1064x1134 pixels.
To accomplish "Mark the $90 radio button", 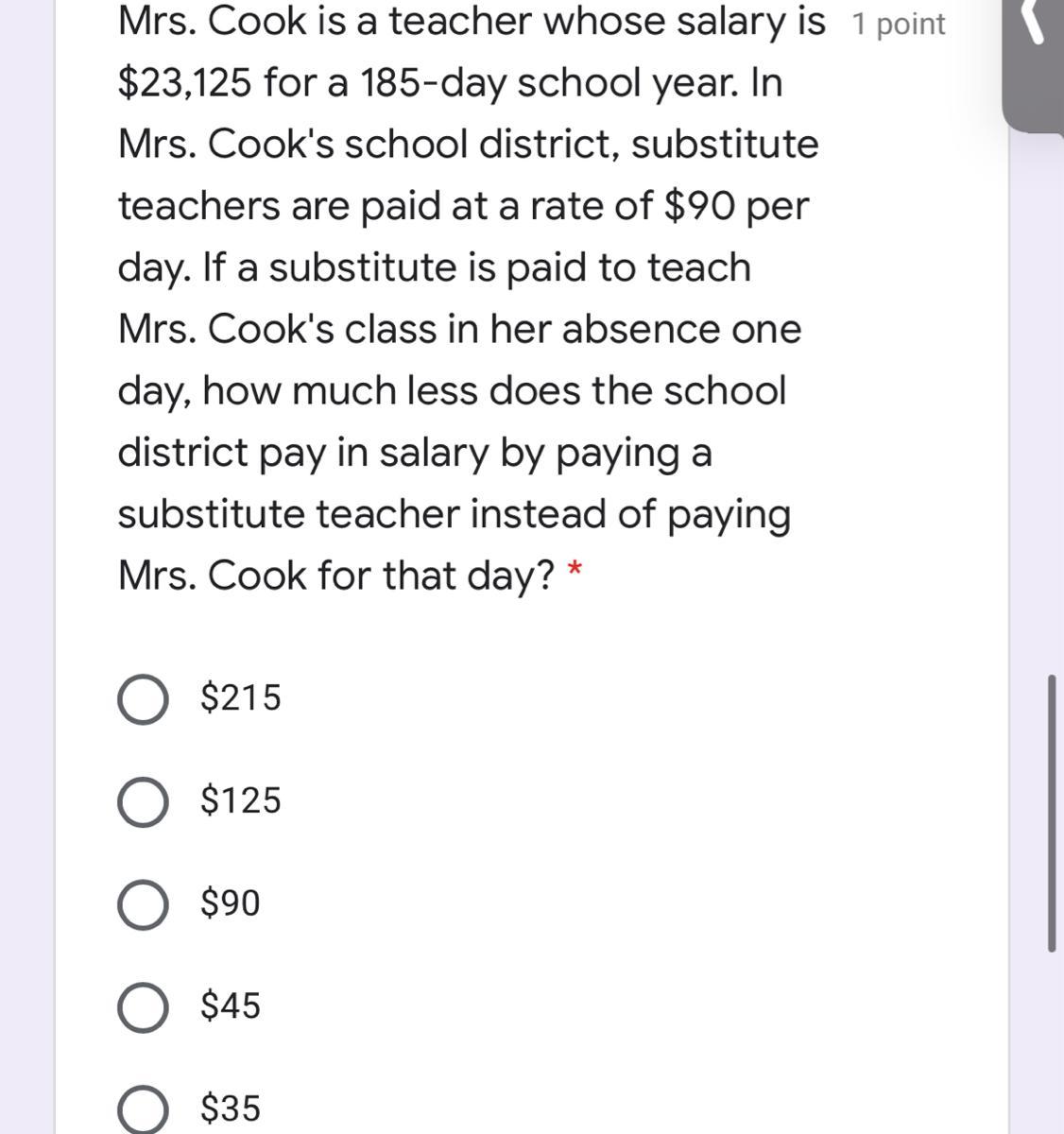I will [x=143, y=904].
